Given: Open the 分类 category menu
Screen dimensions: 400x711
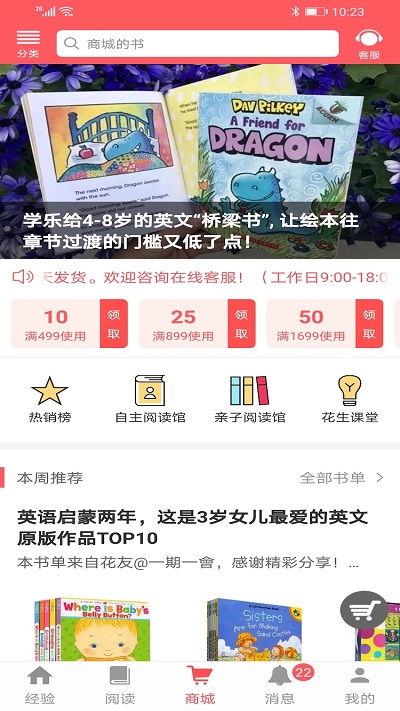Looking at the screenshot, I should click(28, 44).
